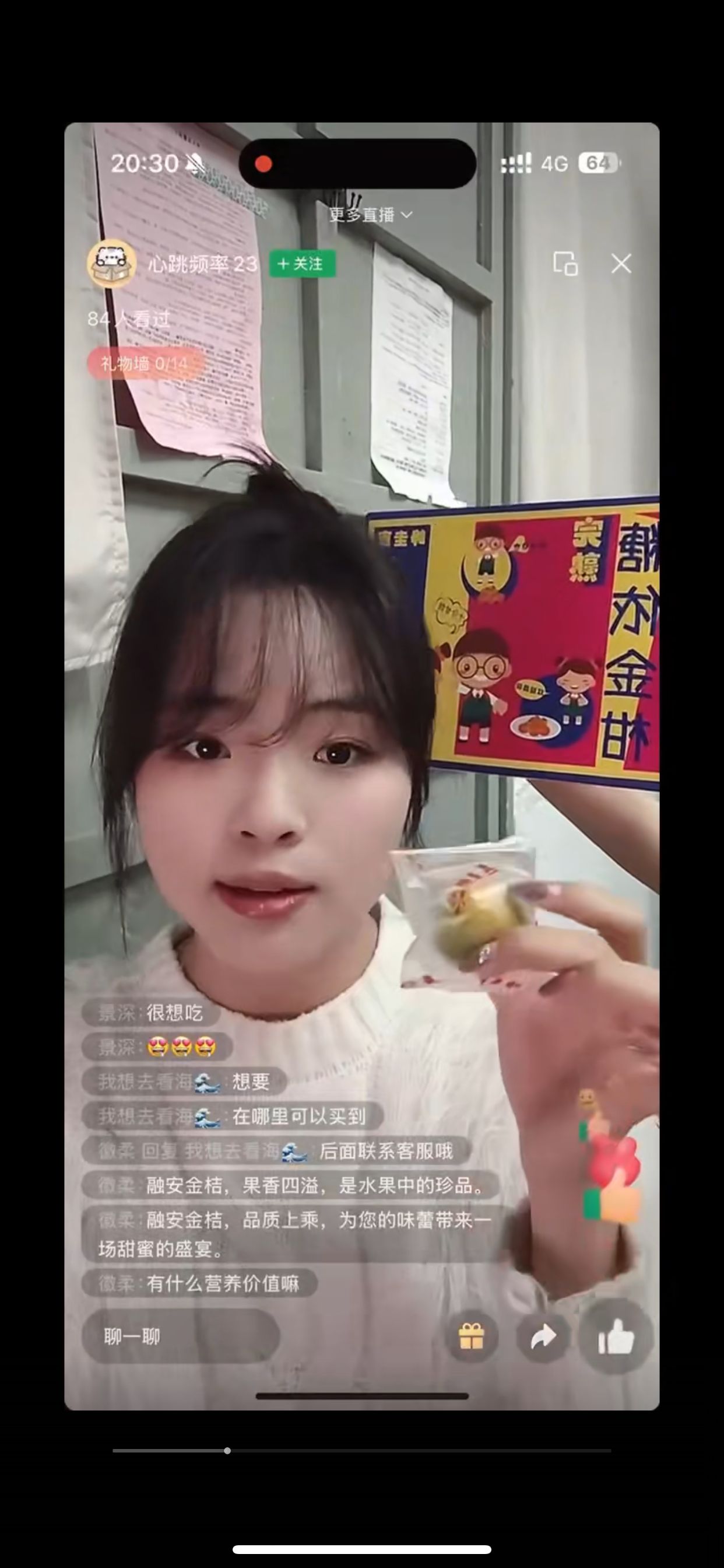The width and height of the screenshot is (724, 1568).
Task: Close the livestream
Action: 621,264
